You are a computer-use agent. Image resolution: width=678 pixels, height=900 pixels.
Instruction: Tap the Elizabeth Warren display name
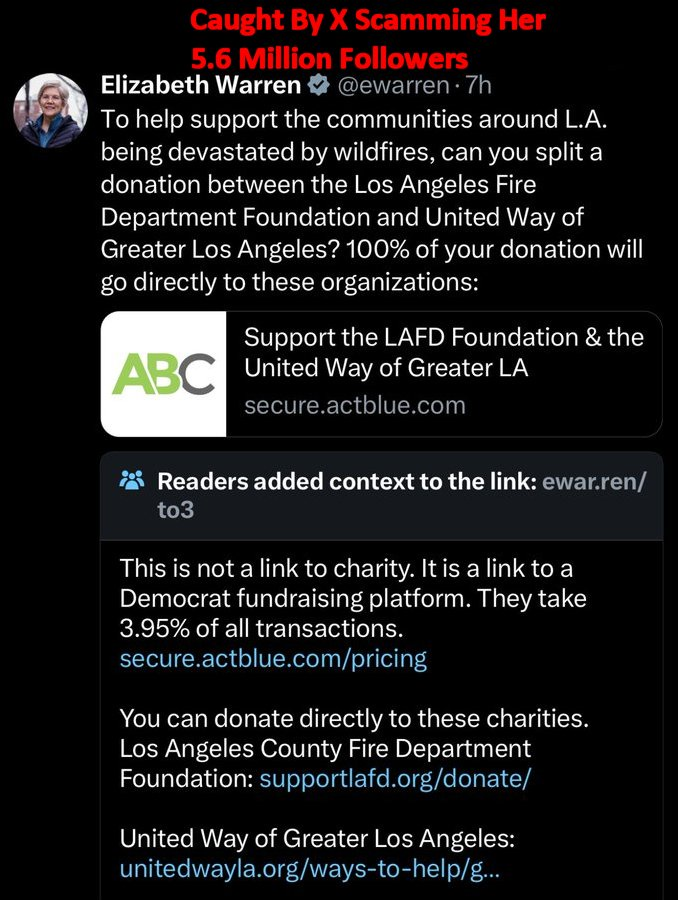[201, 85]
